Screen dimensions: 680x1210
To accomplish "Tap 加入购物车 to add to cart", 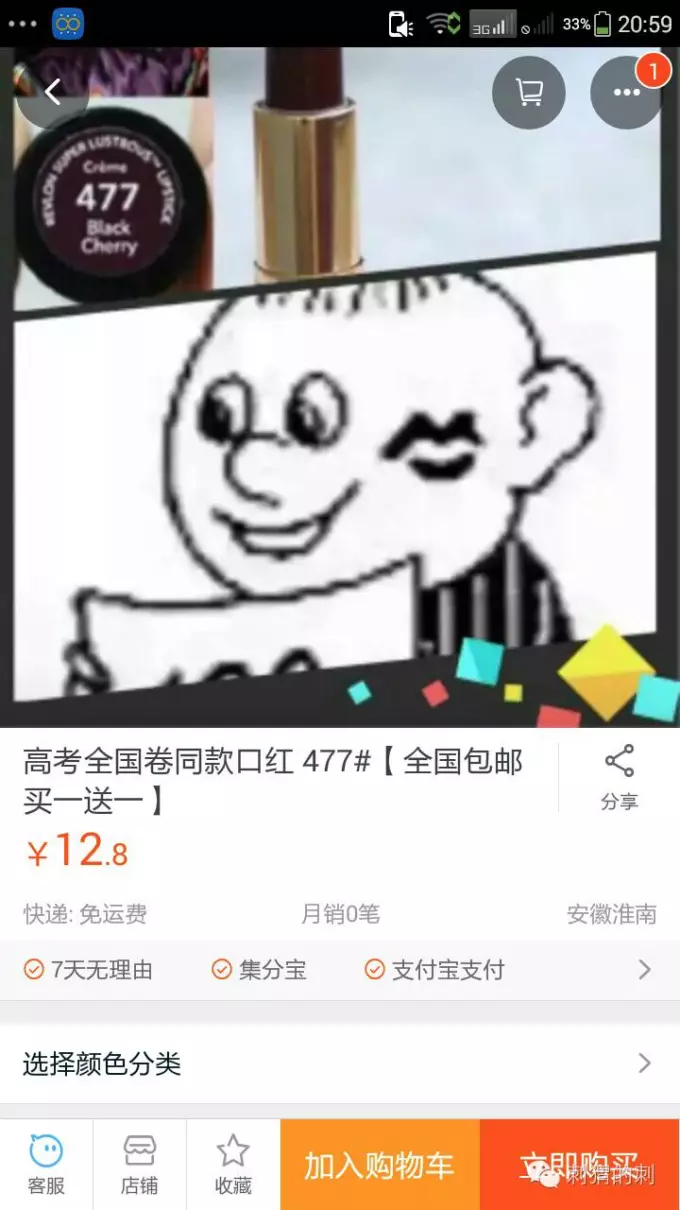I will pyautogui.click(x=380, y=1165).
